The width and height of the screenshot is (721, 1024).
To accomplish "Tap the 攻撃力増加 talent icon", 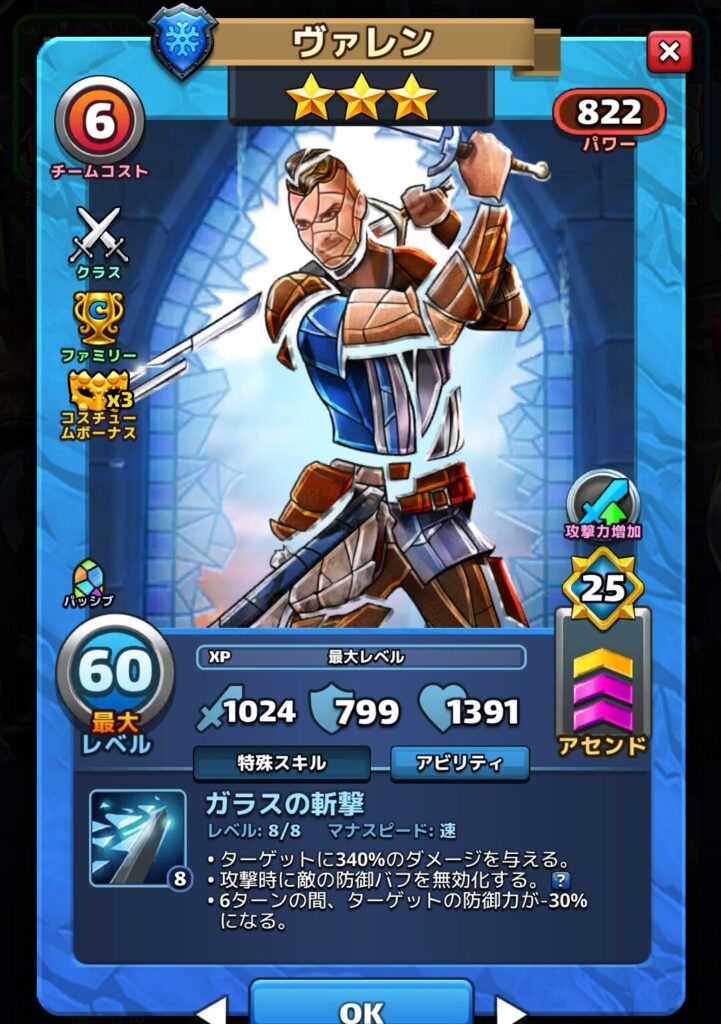I will pyautogui.click(x=603, y=499).
